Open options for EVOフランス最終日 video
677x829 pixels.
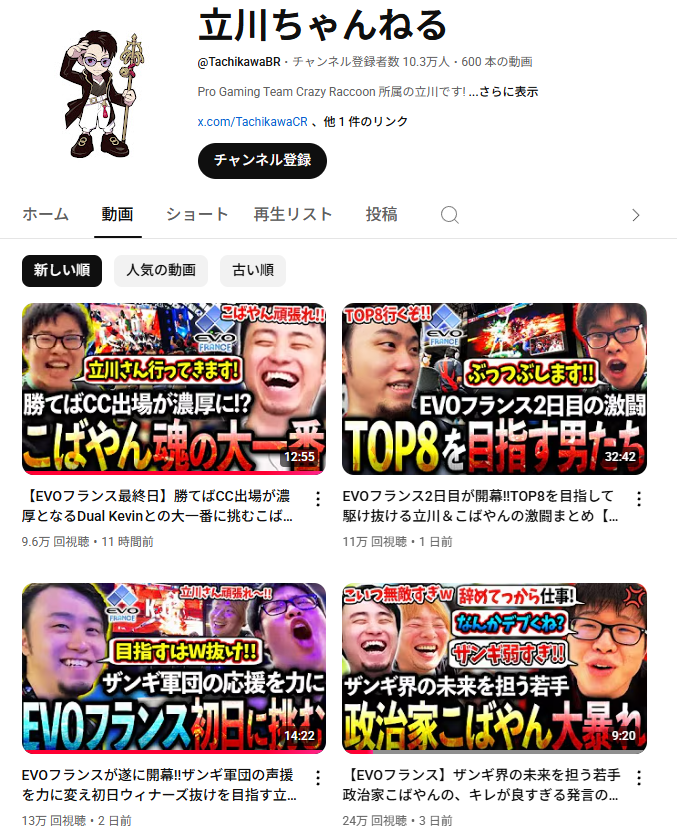point(318,499)
